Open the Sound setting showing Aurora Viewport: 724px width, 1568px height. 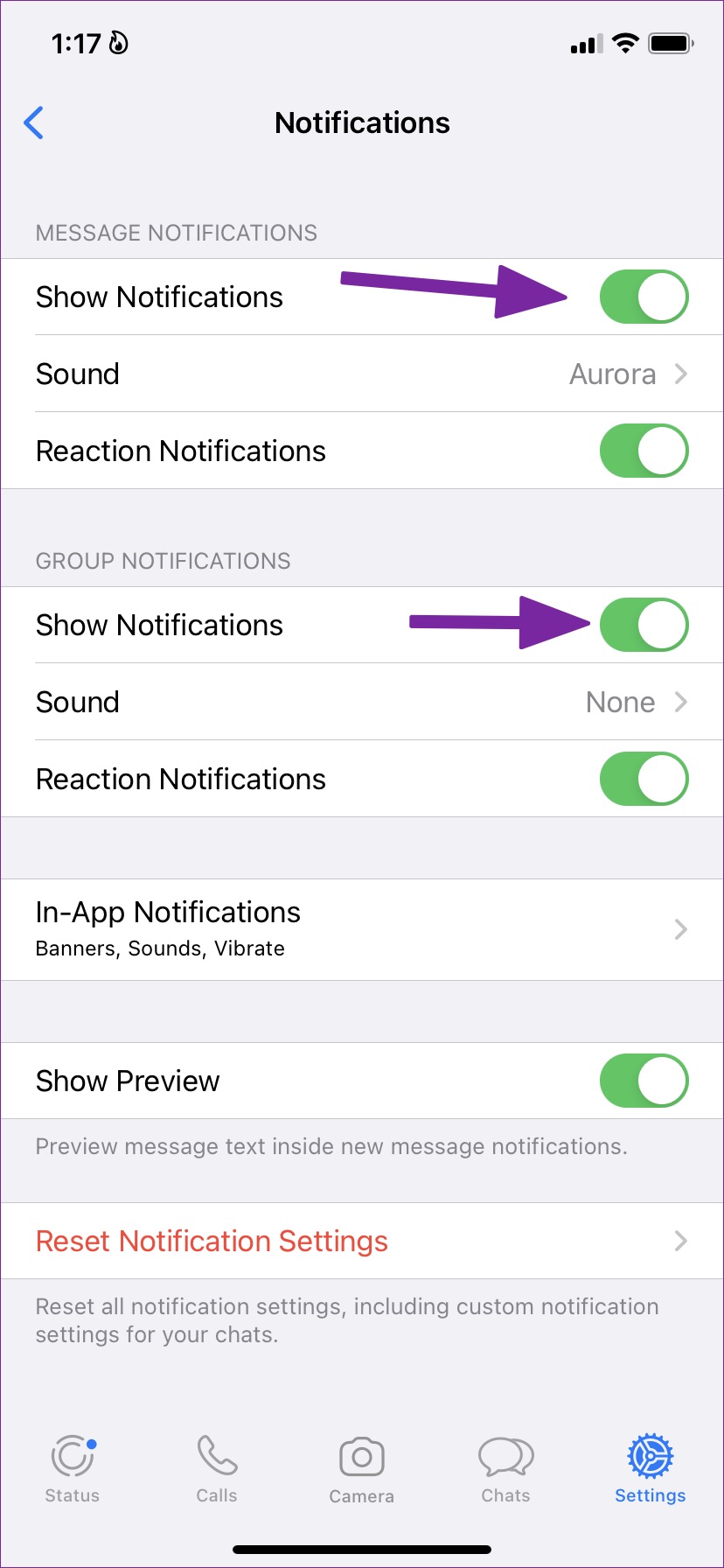click(x=362, y=374)
